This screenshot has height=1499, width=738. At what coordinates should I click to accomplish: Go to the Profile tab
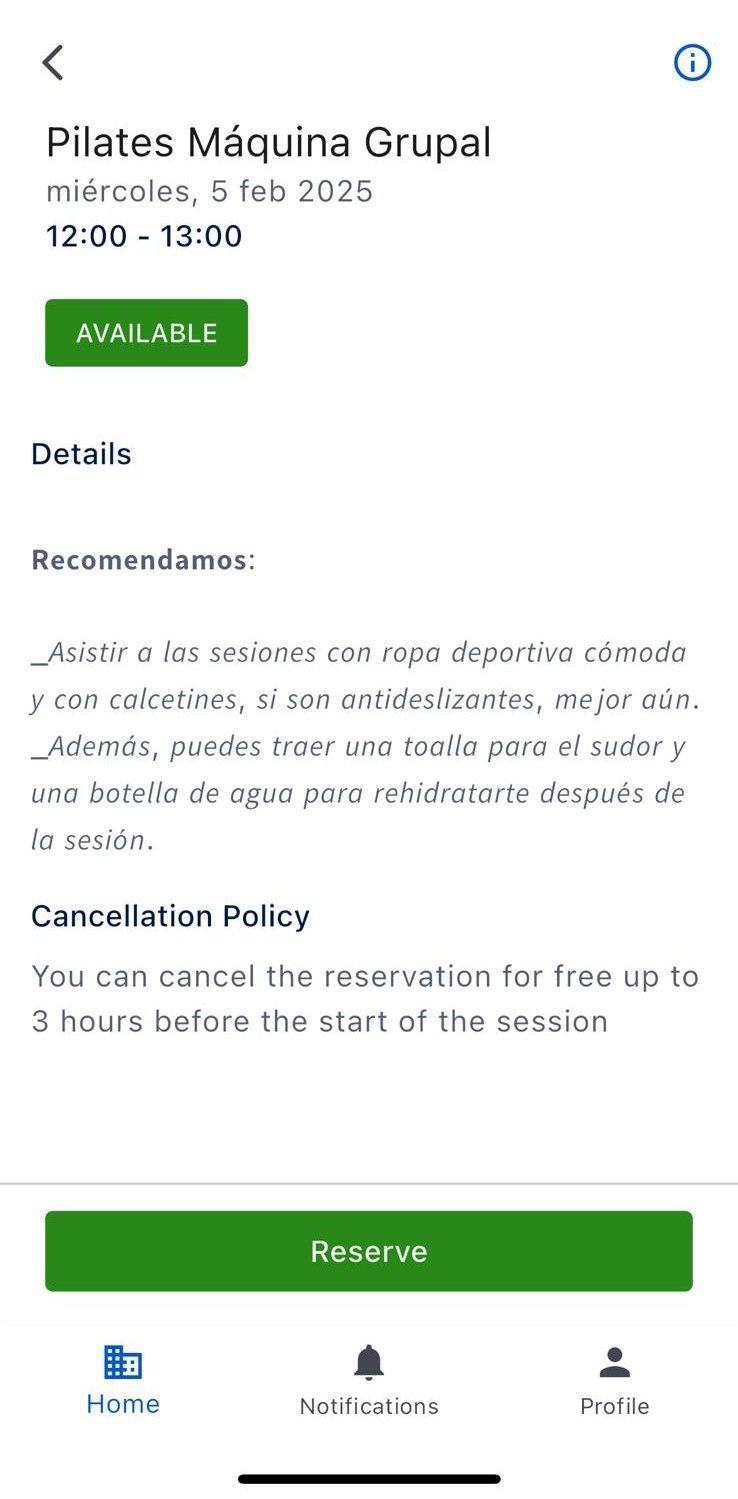pyautogui.click(x=614, y=1381)
